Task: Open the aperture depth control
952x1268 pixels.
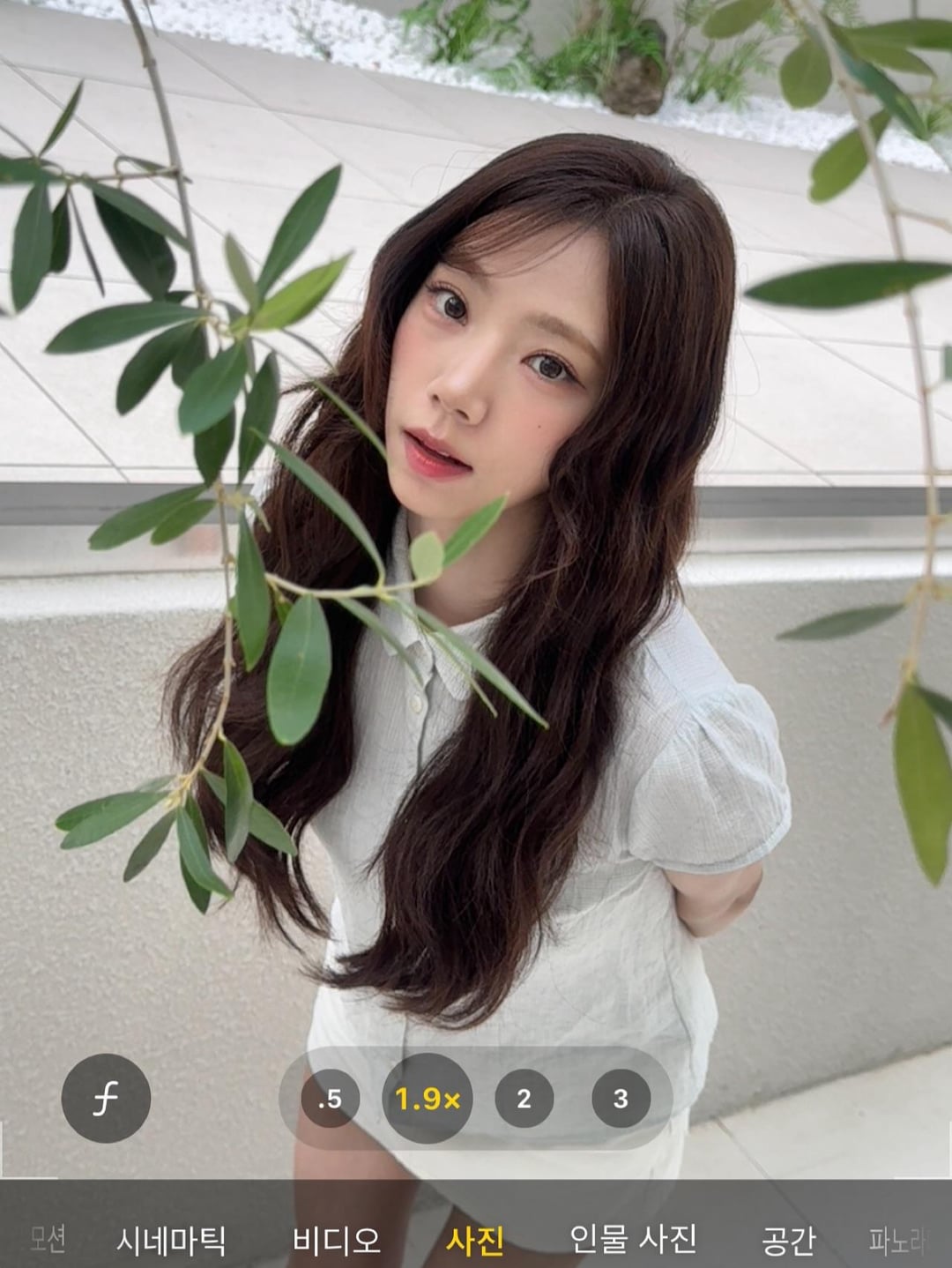Action: click(x=106, y=1099)
